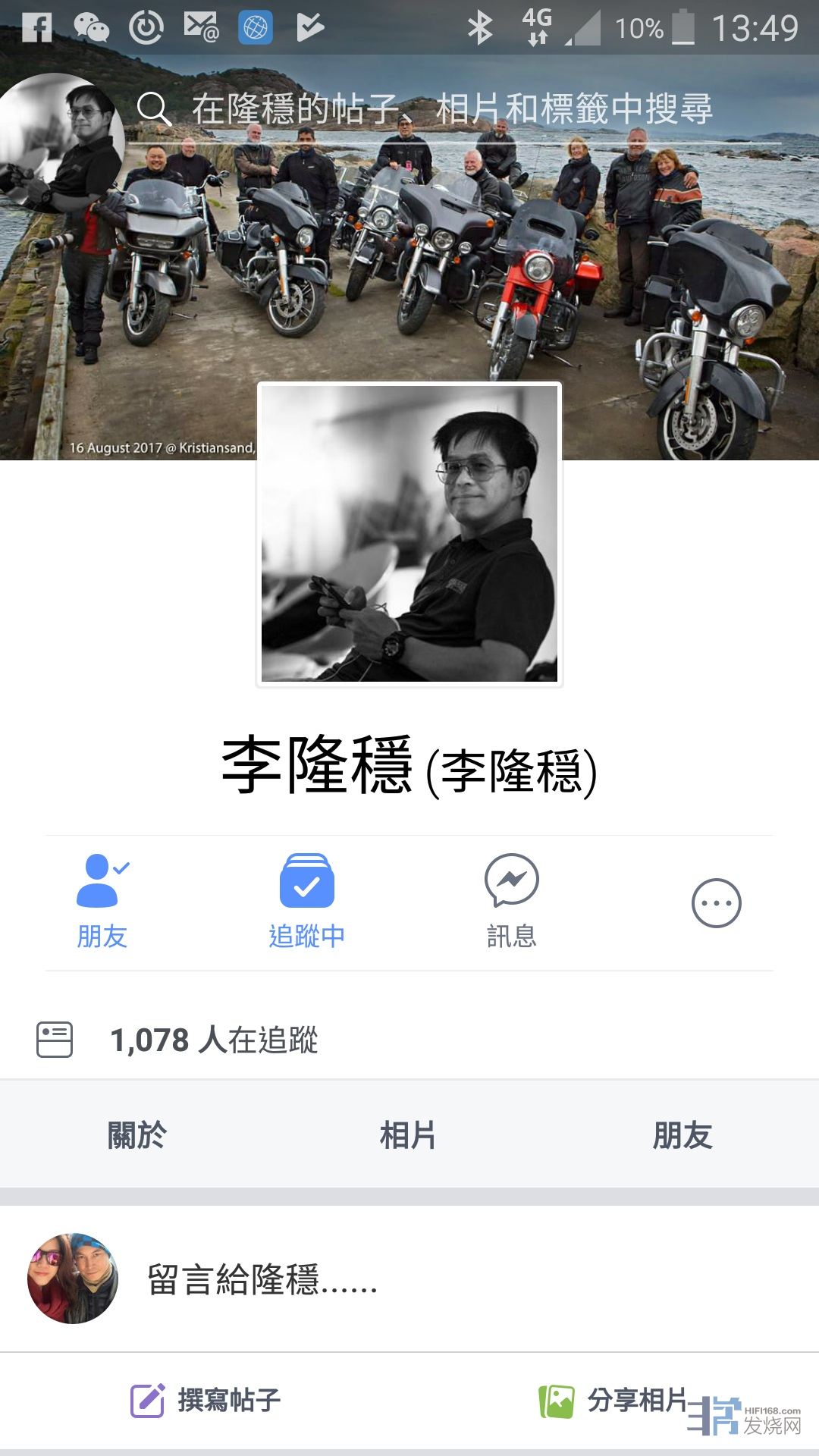Open the 朋友 tab in the section bar
819x1456 pixels.
[682, 1135]
